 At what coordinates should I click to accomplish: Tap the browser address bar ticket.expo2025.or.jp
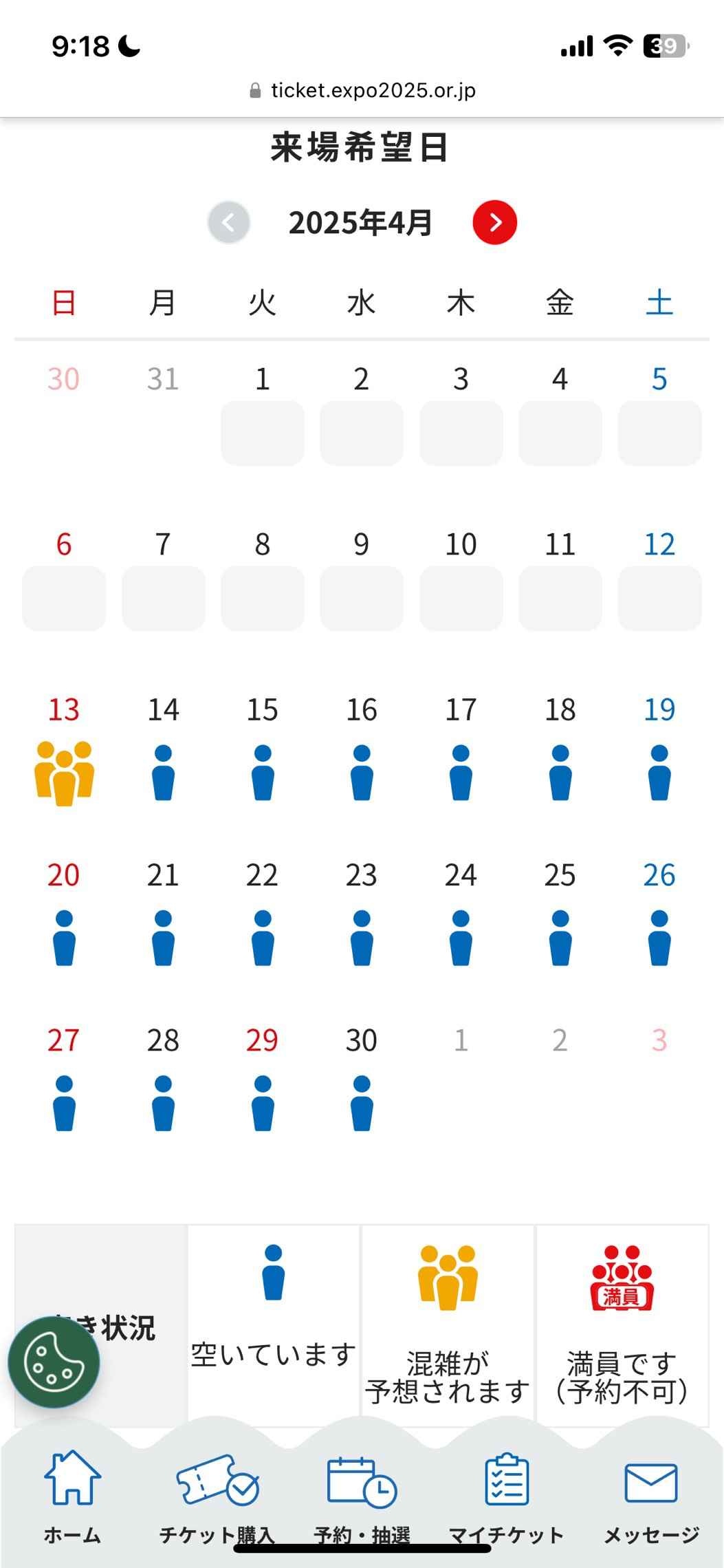tap(362, 90)
